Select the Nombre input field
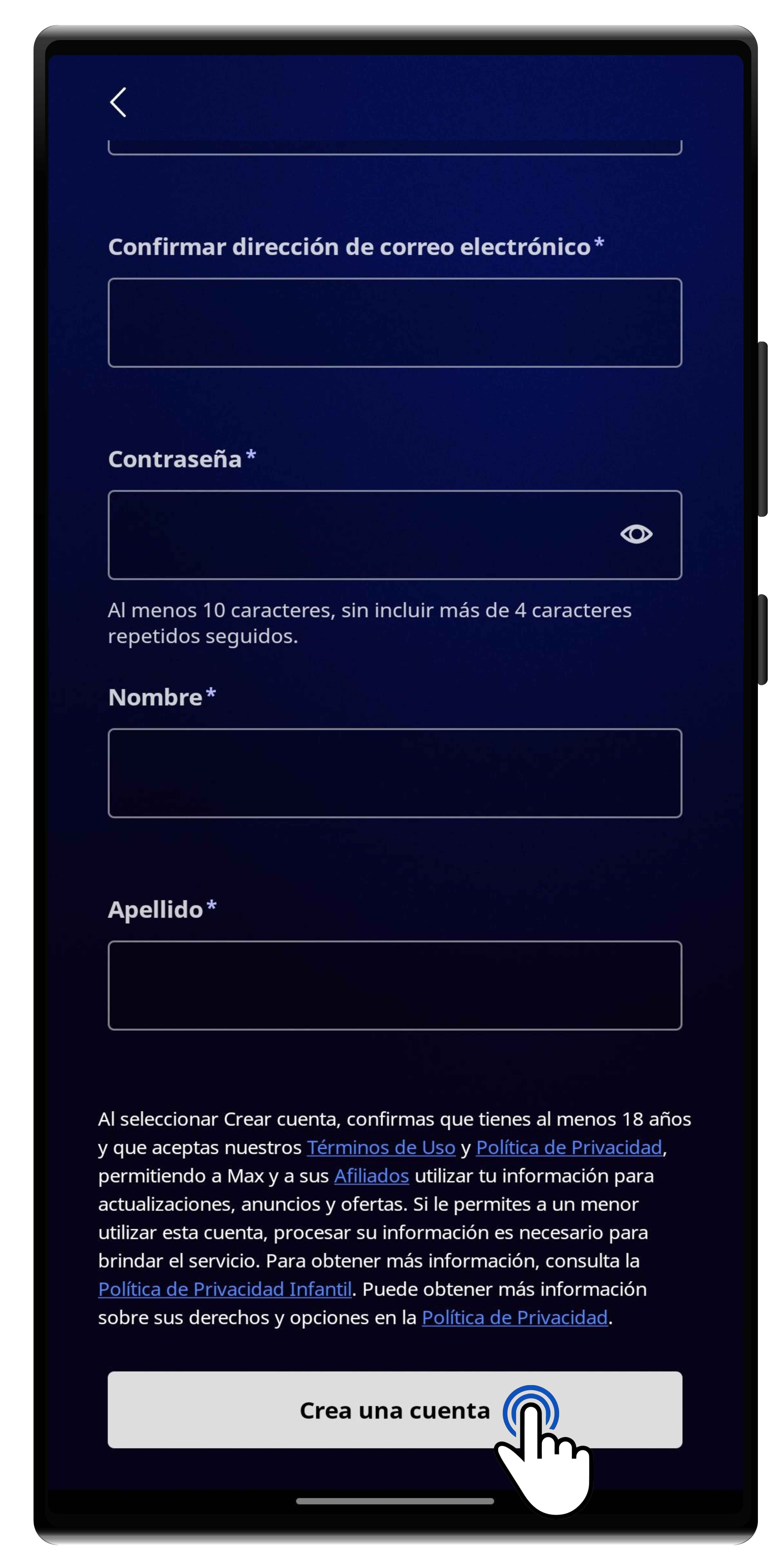The width and height of the screenshot is (784, 1565). [x=394, y=773]
